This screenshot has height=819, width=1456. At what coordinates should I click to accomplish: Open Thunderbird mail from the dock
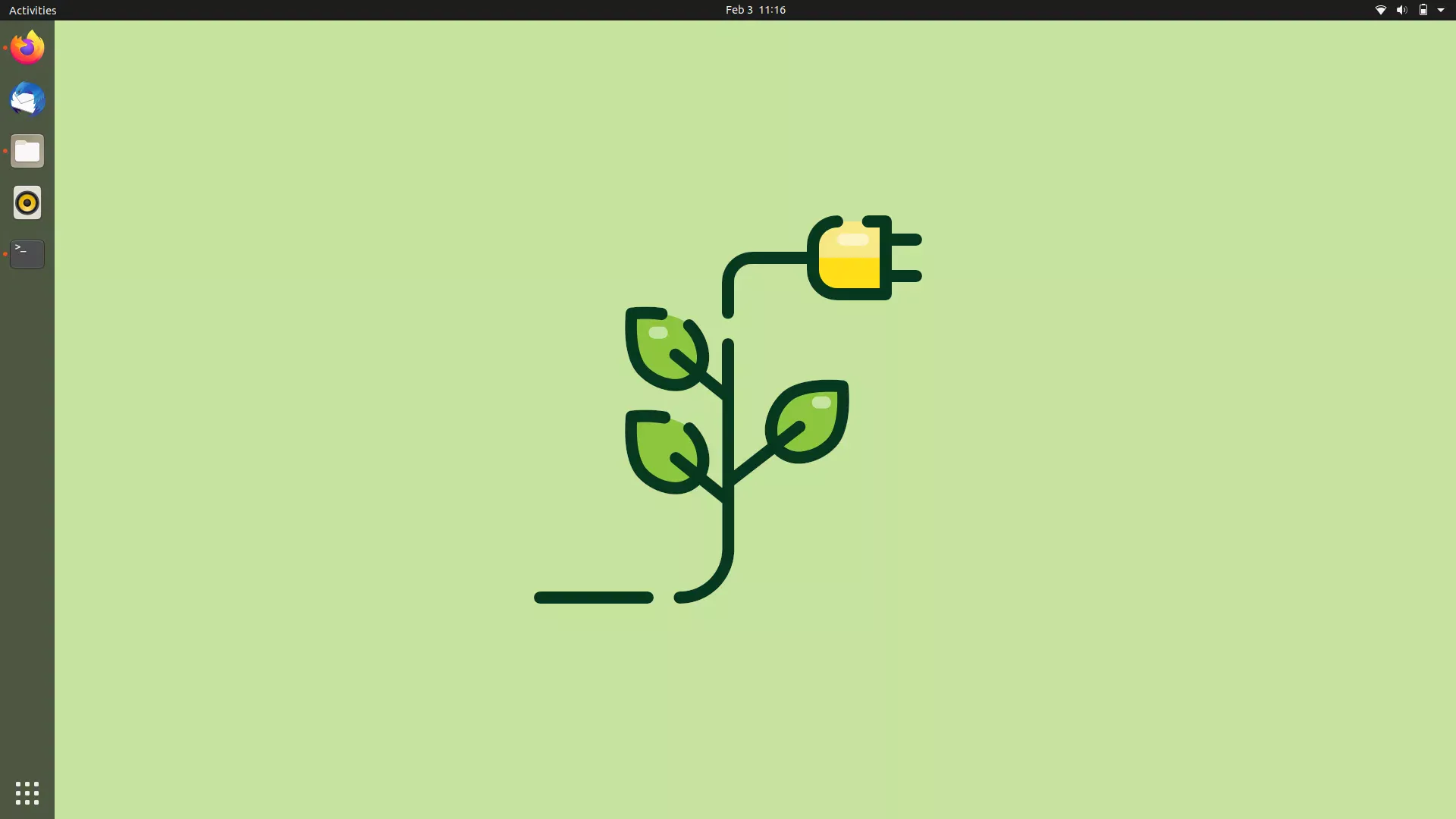[27, 99]
